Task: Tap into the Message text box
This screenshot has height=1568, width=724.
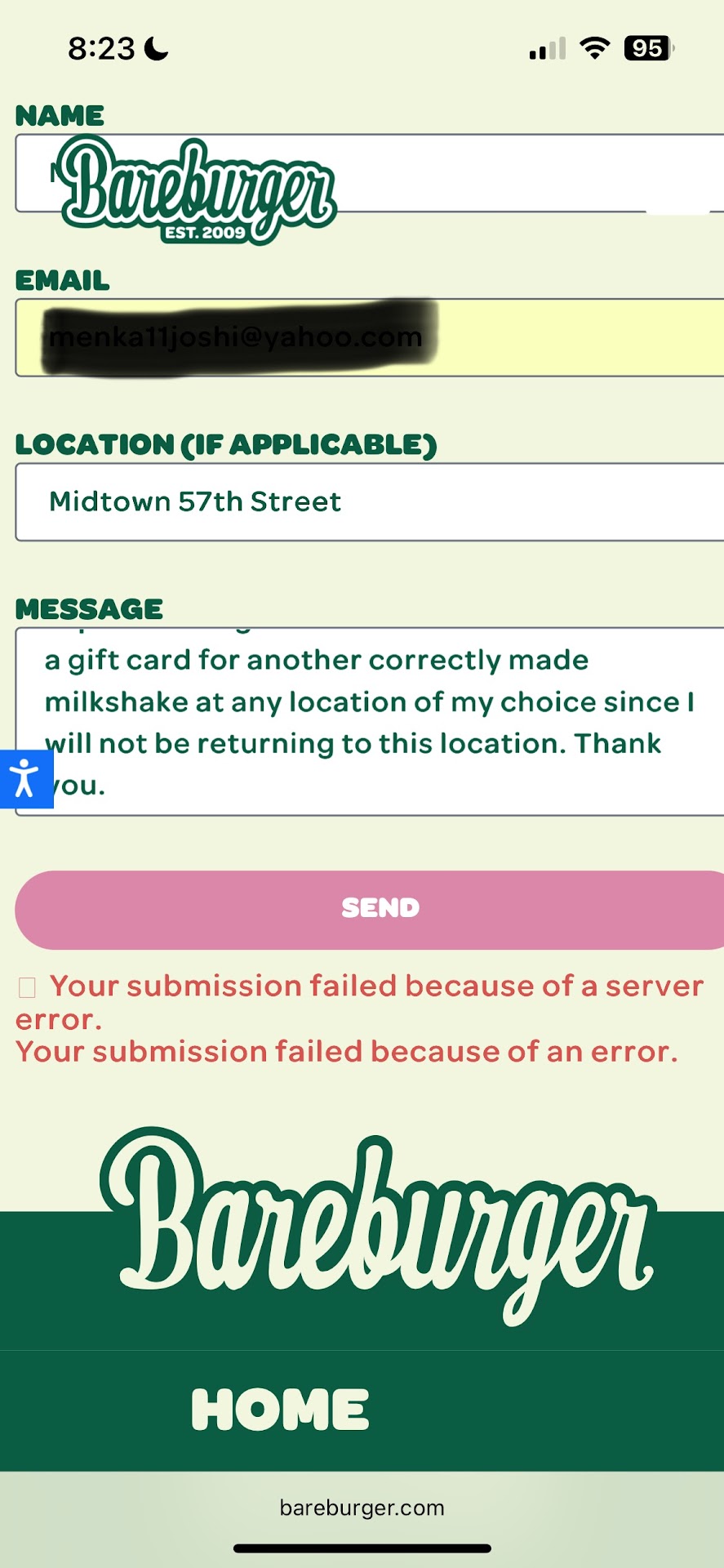Action: [369, 721]
